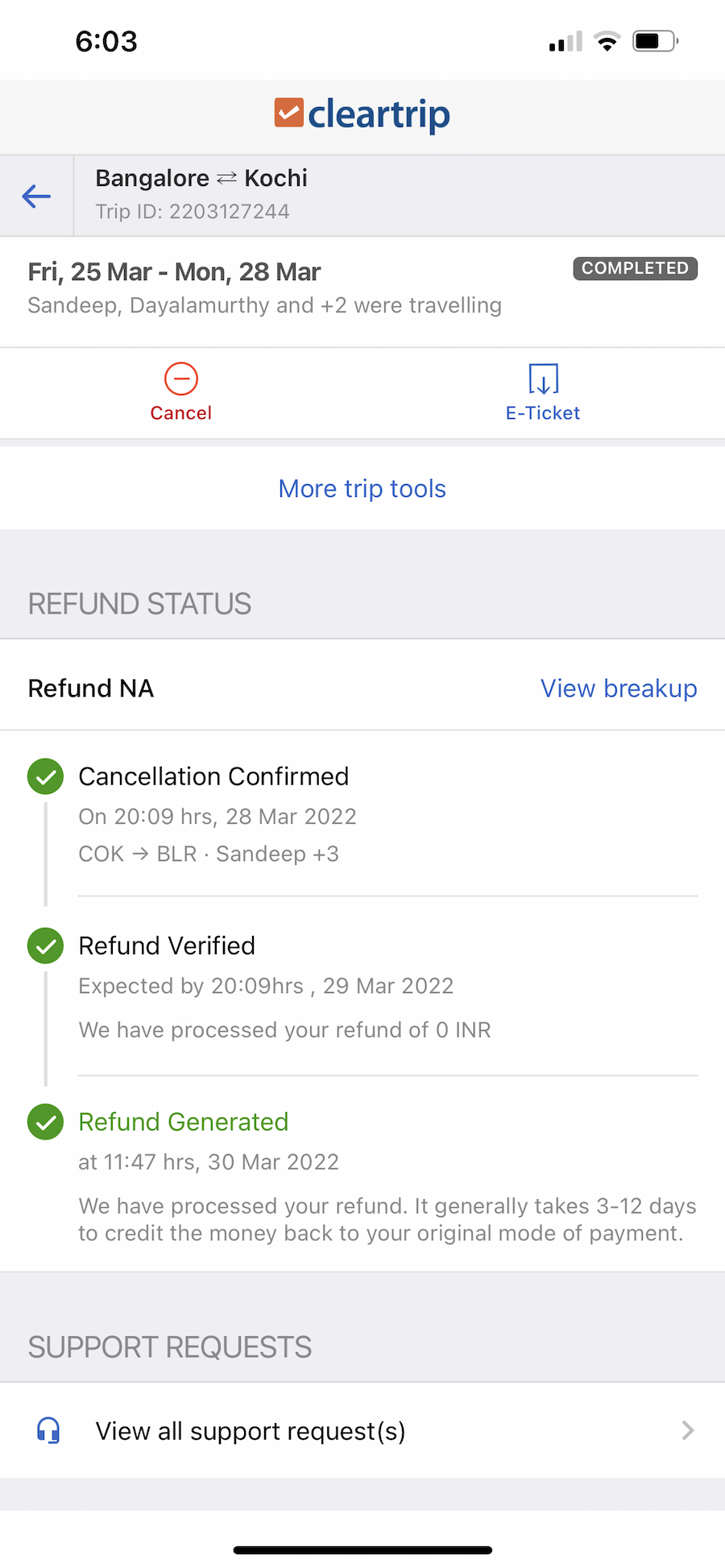Viewport: 725px width, 1568px height.
Task: Download the E-Ticket
Action: [x=543, y=393]
